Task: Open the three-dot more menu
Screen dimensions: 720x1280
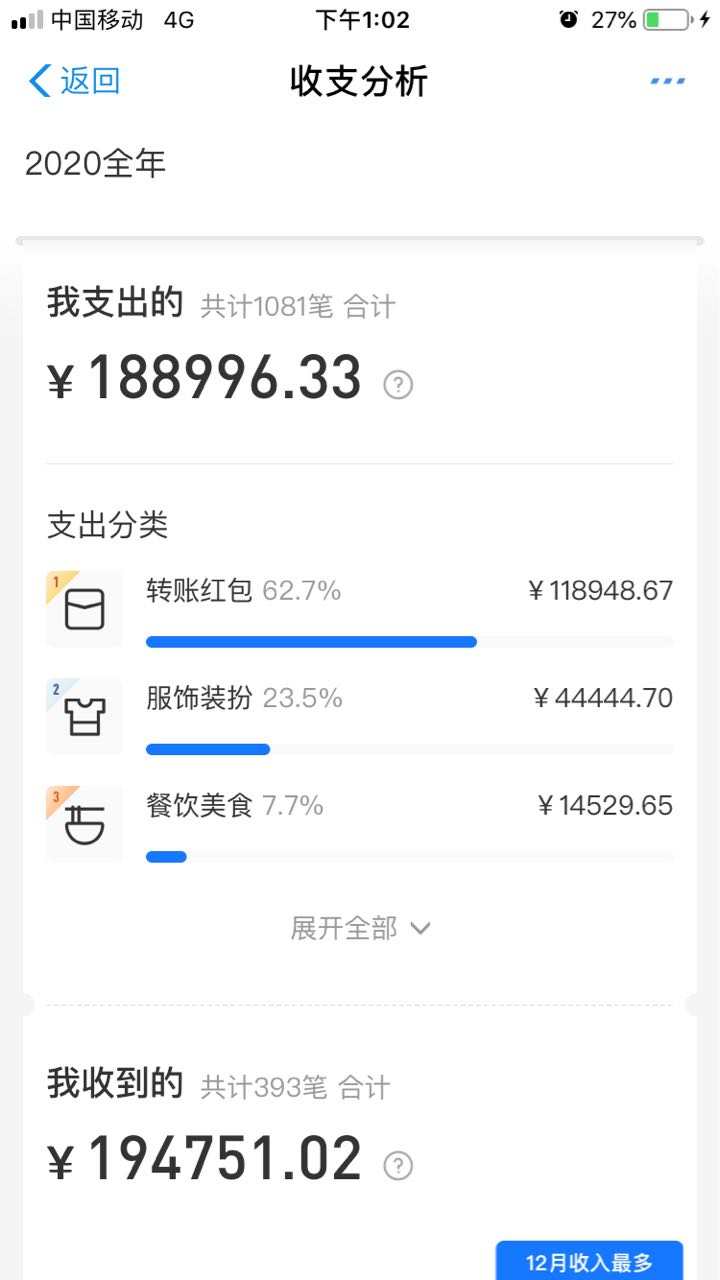Action: tap(667, 81)
